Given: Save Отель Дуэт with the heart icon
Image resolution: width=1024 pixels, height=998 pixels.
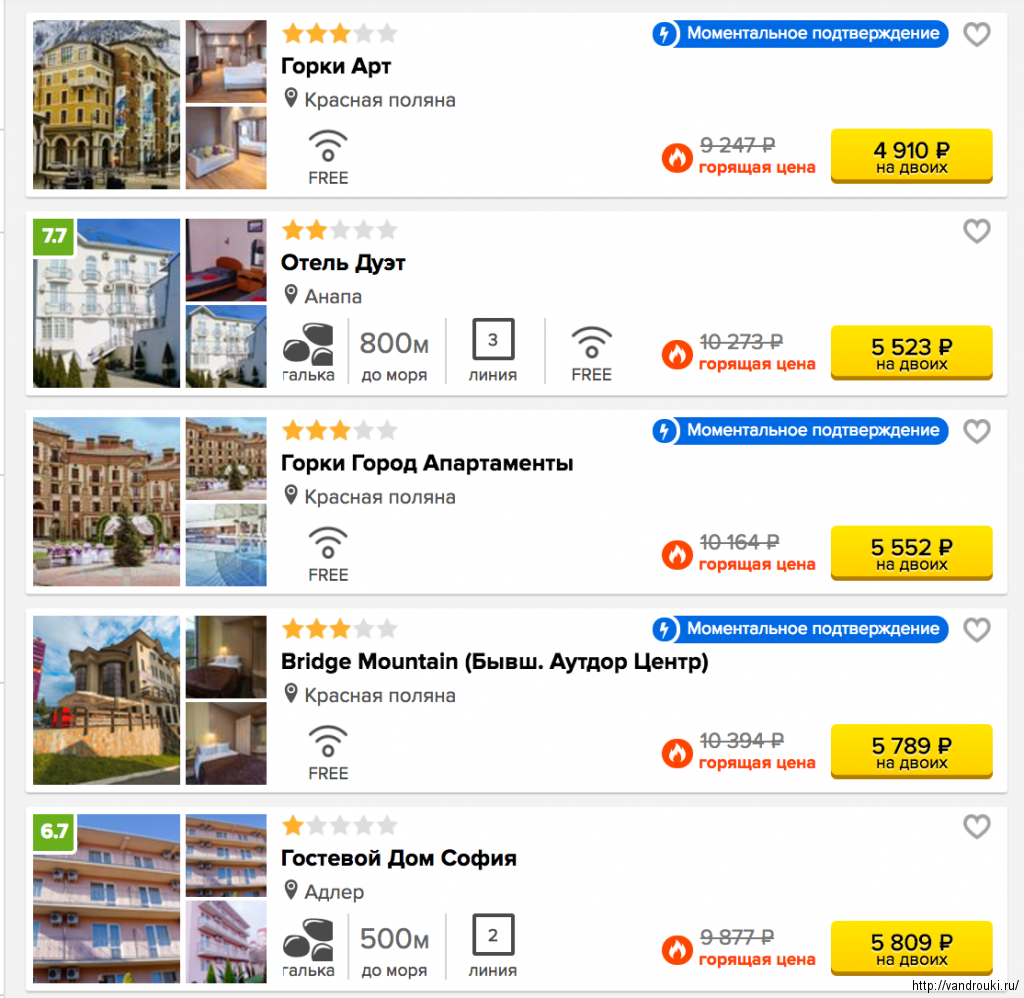Looking at the screenshot, I should 976,232.
